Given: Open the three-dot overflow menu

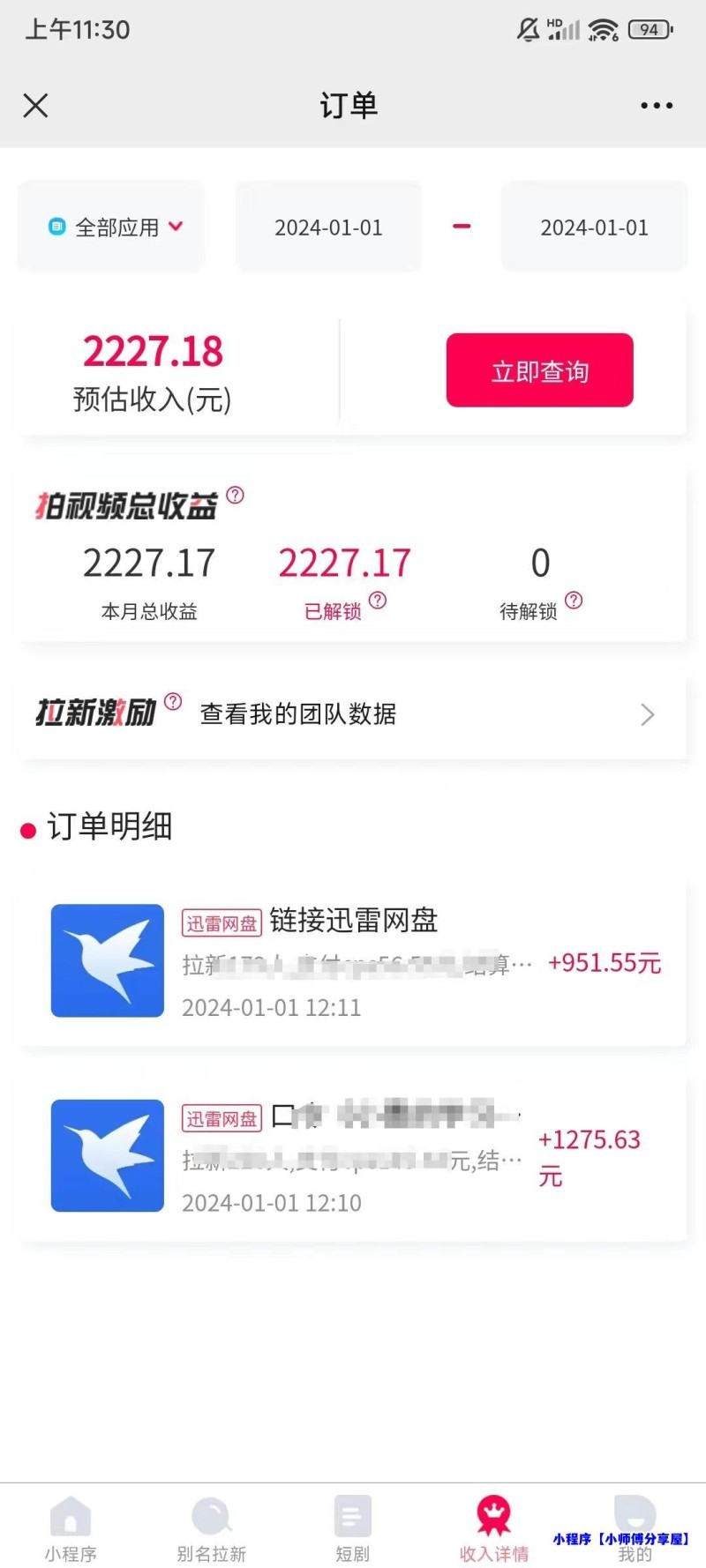Looking at the screenshot, I should [x=656, y=106].
